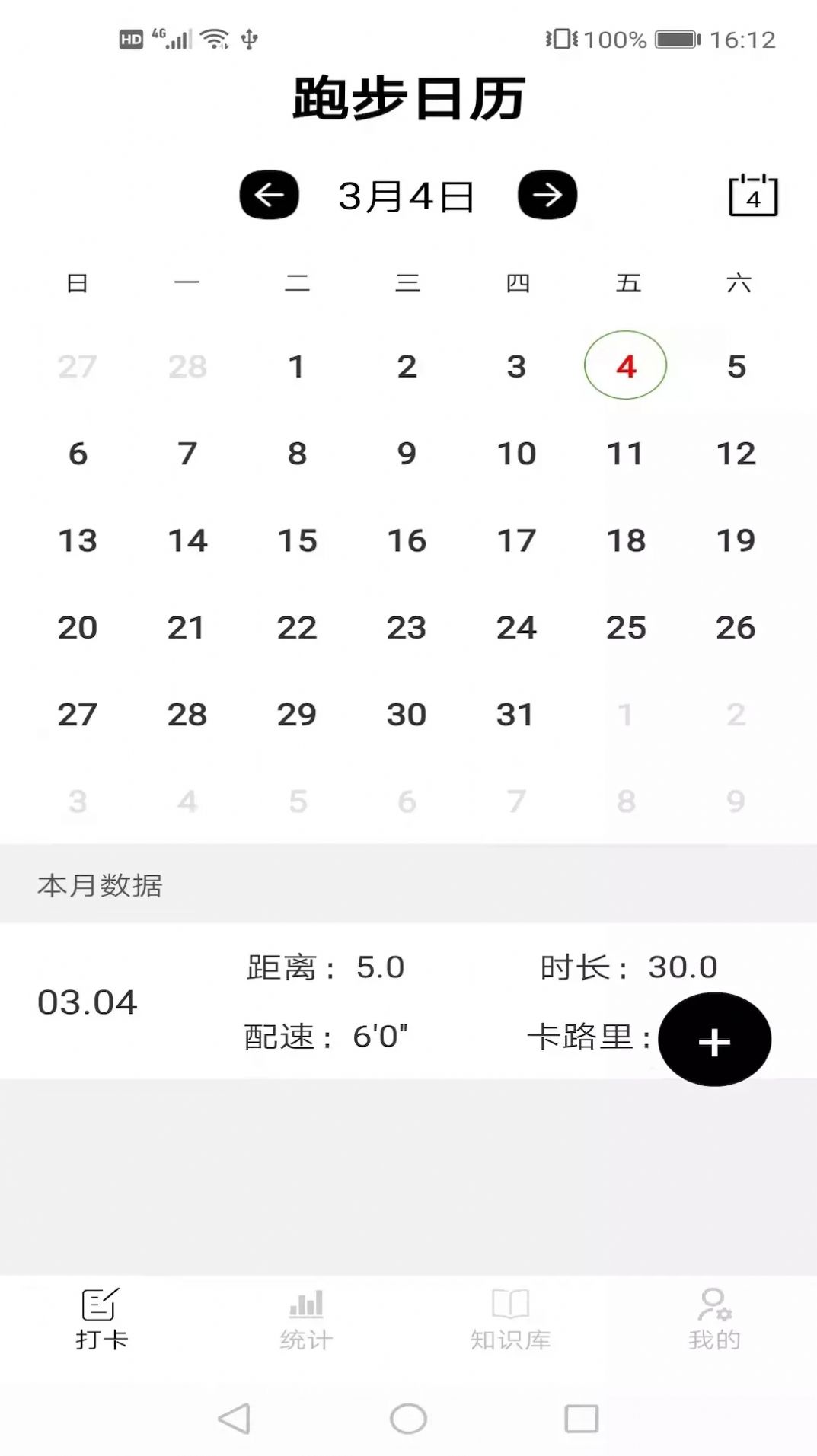
Task: Open the 3月4日 date header
Action: pos(407,196)
